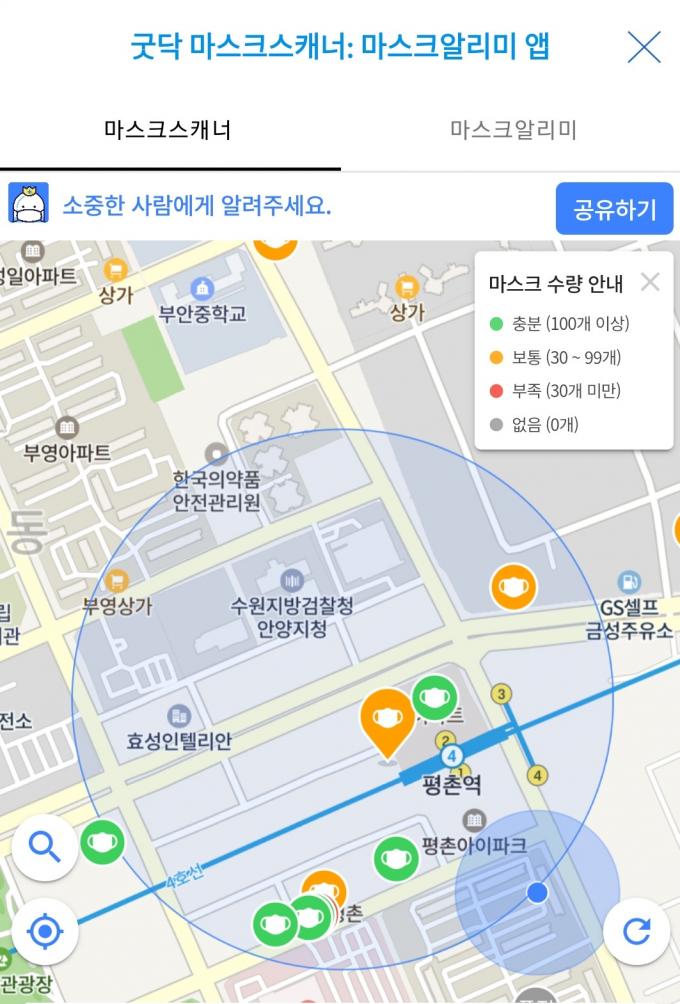The height and width of the screenshot is (1004, 680).
Task: Tap the orange mask marker near GS셀프 금성주유소
Action: (x=513, y=587)
